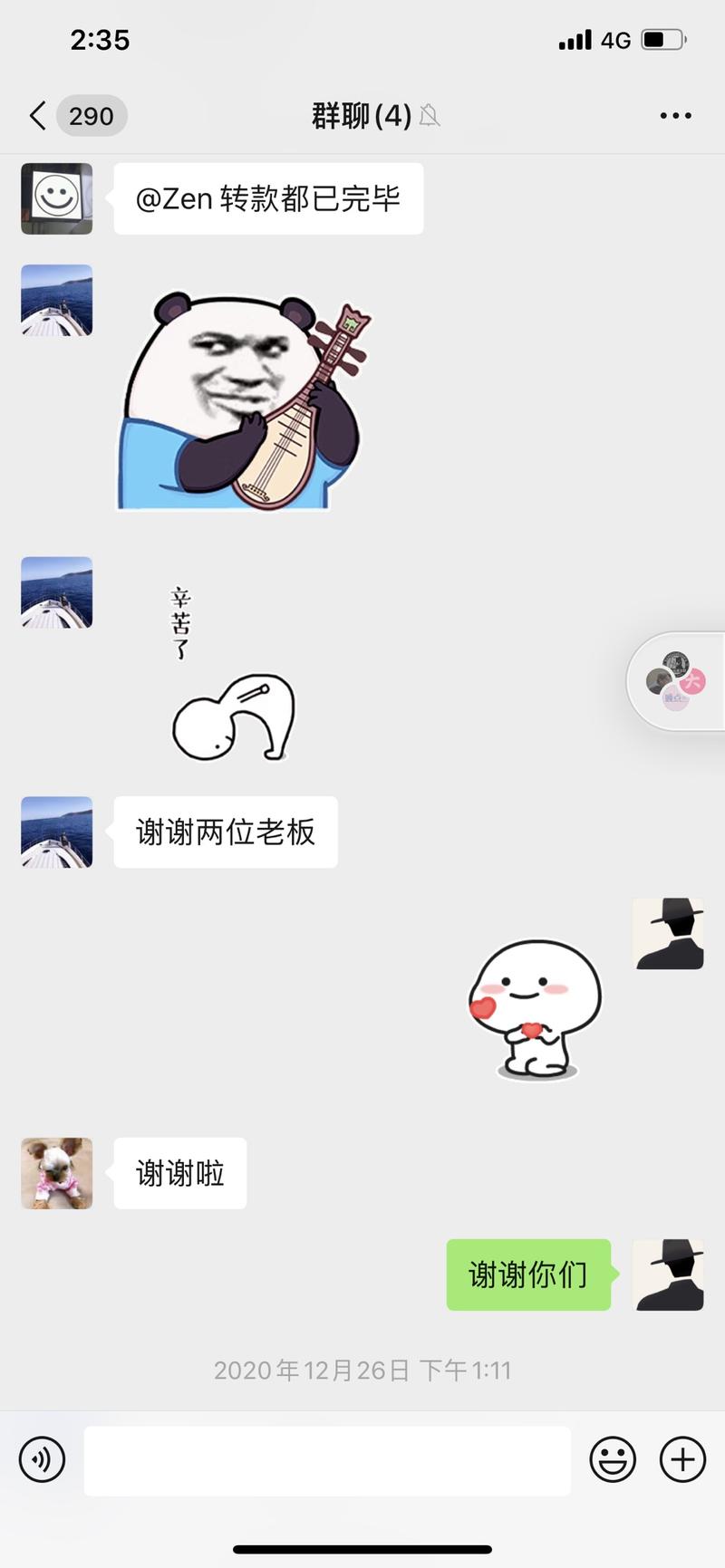Image resolution: width=725 pixels, height=1568 pixels.
Task: Open the dog avatar next to 谢谢啦
Action: click(x=55, y=1173)
